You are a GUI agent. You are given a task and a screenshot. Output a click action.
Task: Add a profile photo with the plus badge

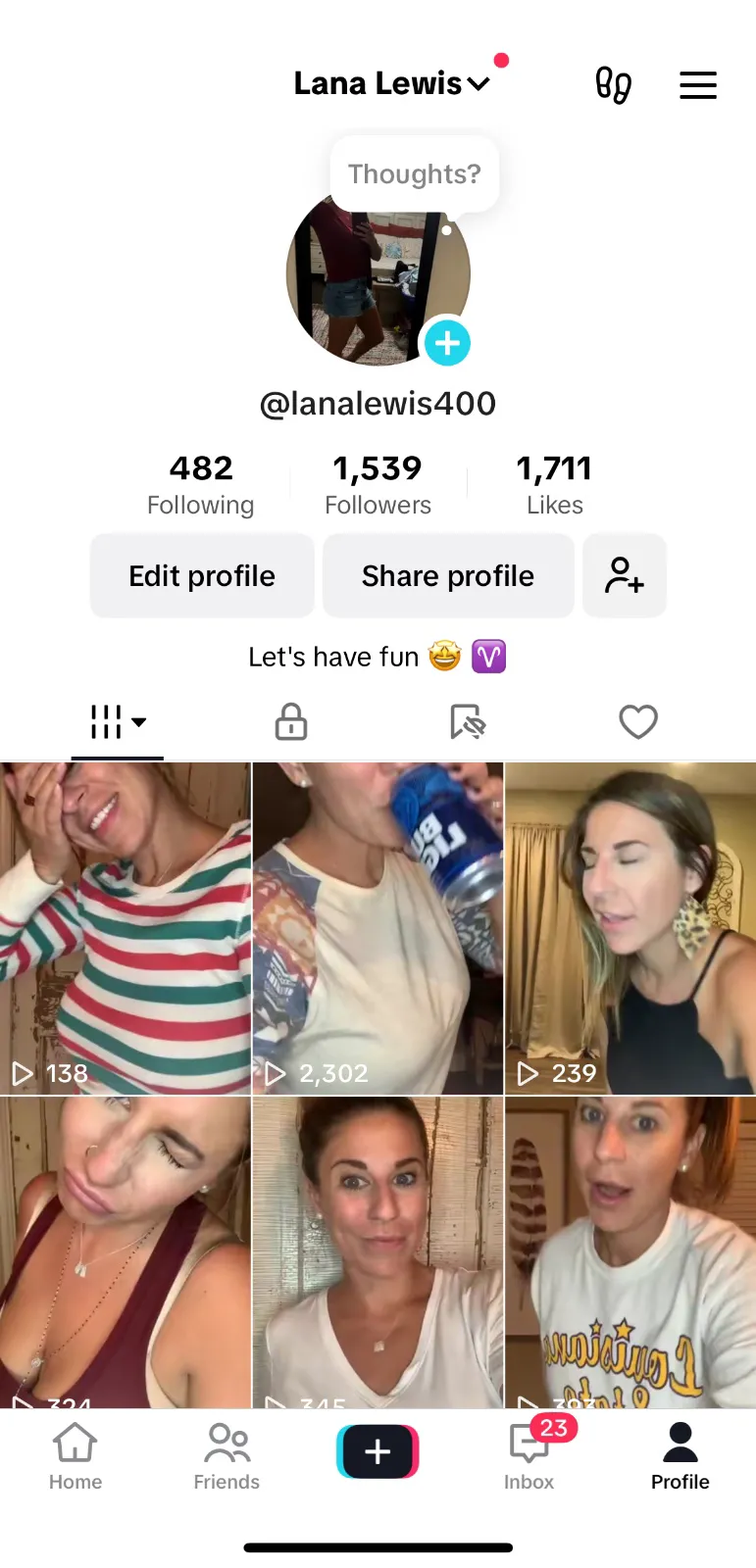point(447,343)
